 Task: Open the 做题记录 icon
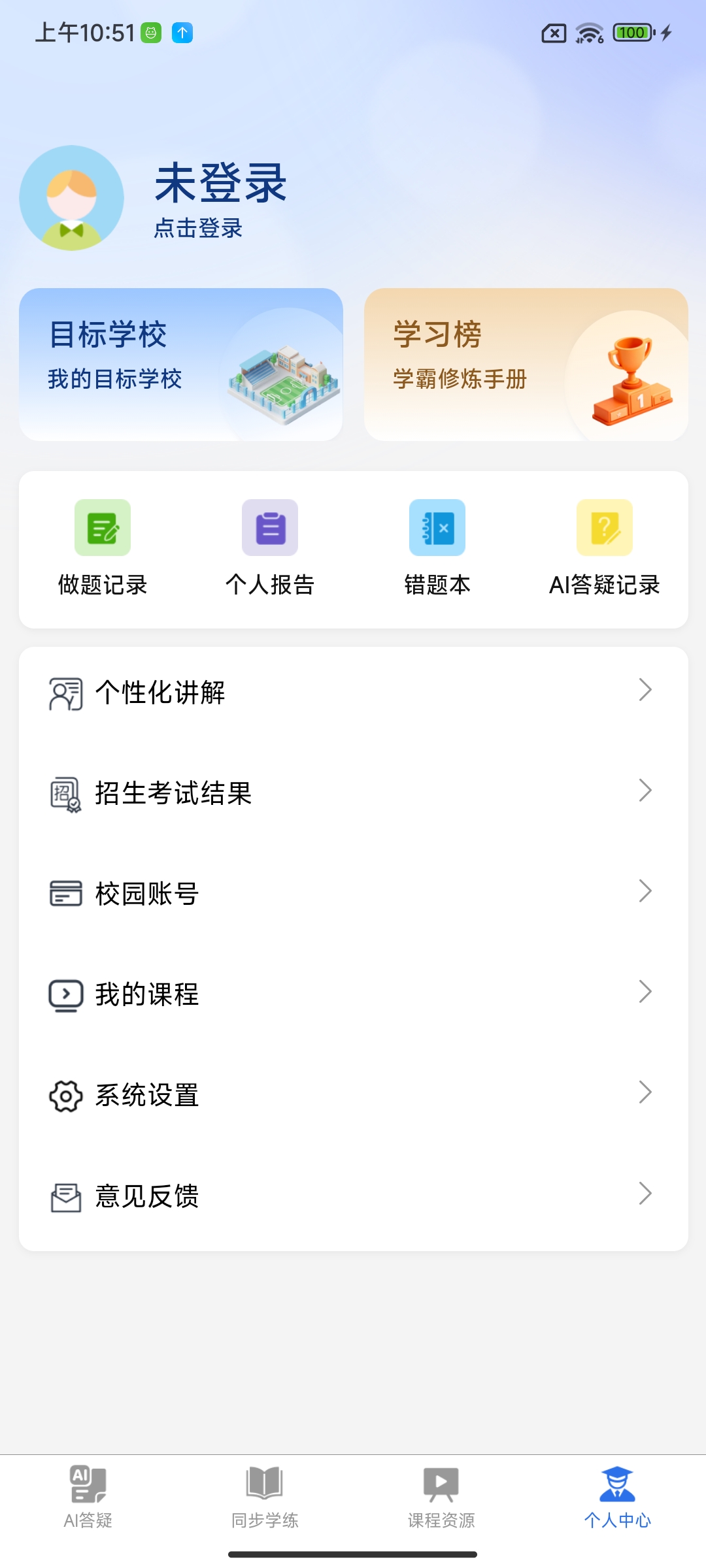tap(102, 527)
